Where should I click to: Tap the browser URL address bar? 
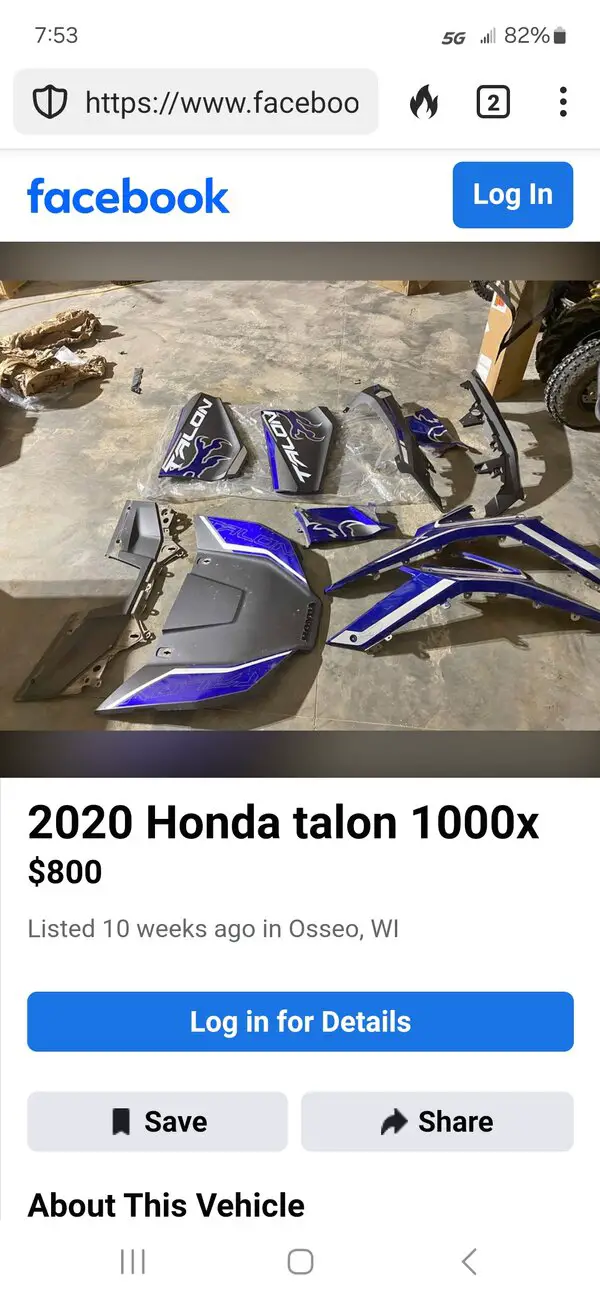(x=196, y=102)
